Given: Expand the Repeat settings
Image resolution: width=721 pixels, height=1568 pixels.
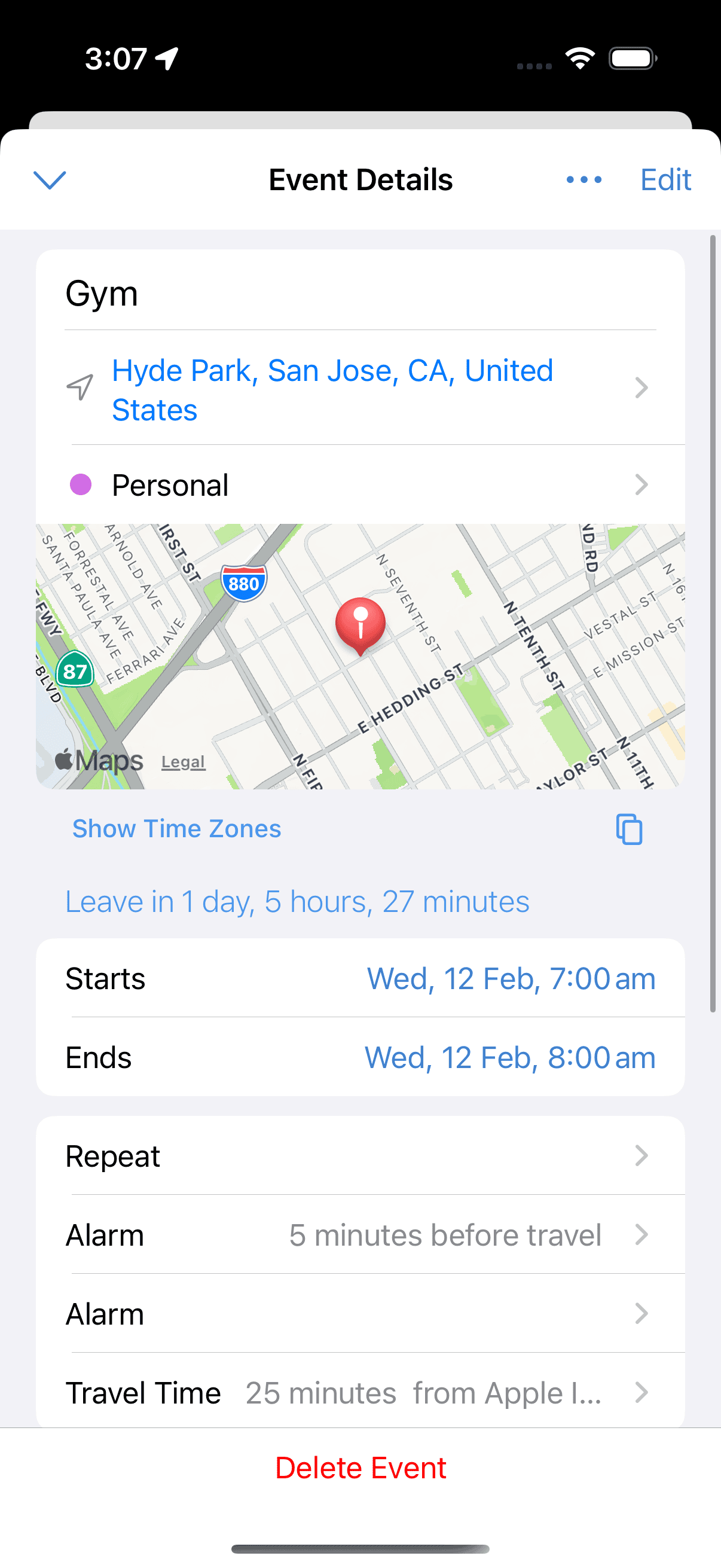Looking at the screenshot, I should tap(361, 1155).
